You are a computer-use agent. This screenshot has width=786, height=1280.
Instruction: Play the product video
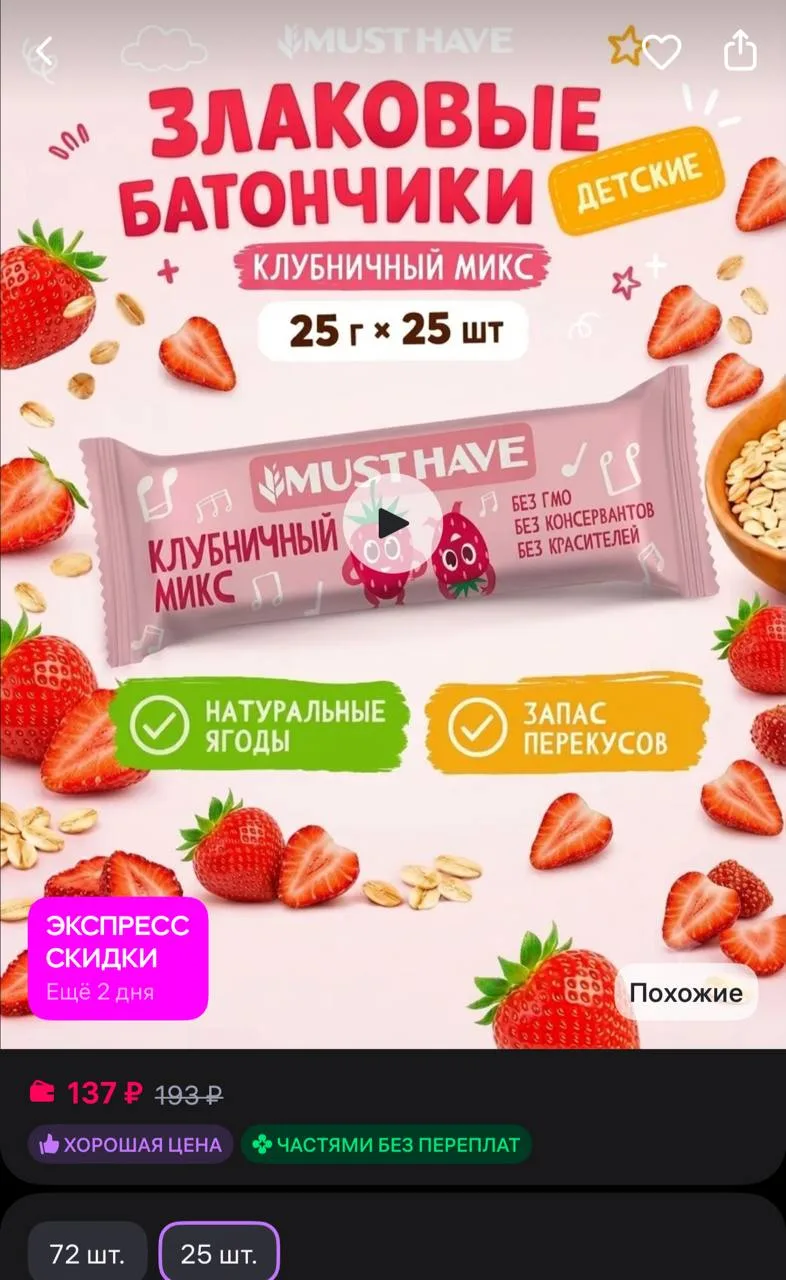click(392, 523)
